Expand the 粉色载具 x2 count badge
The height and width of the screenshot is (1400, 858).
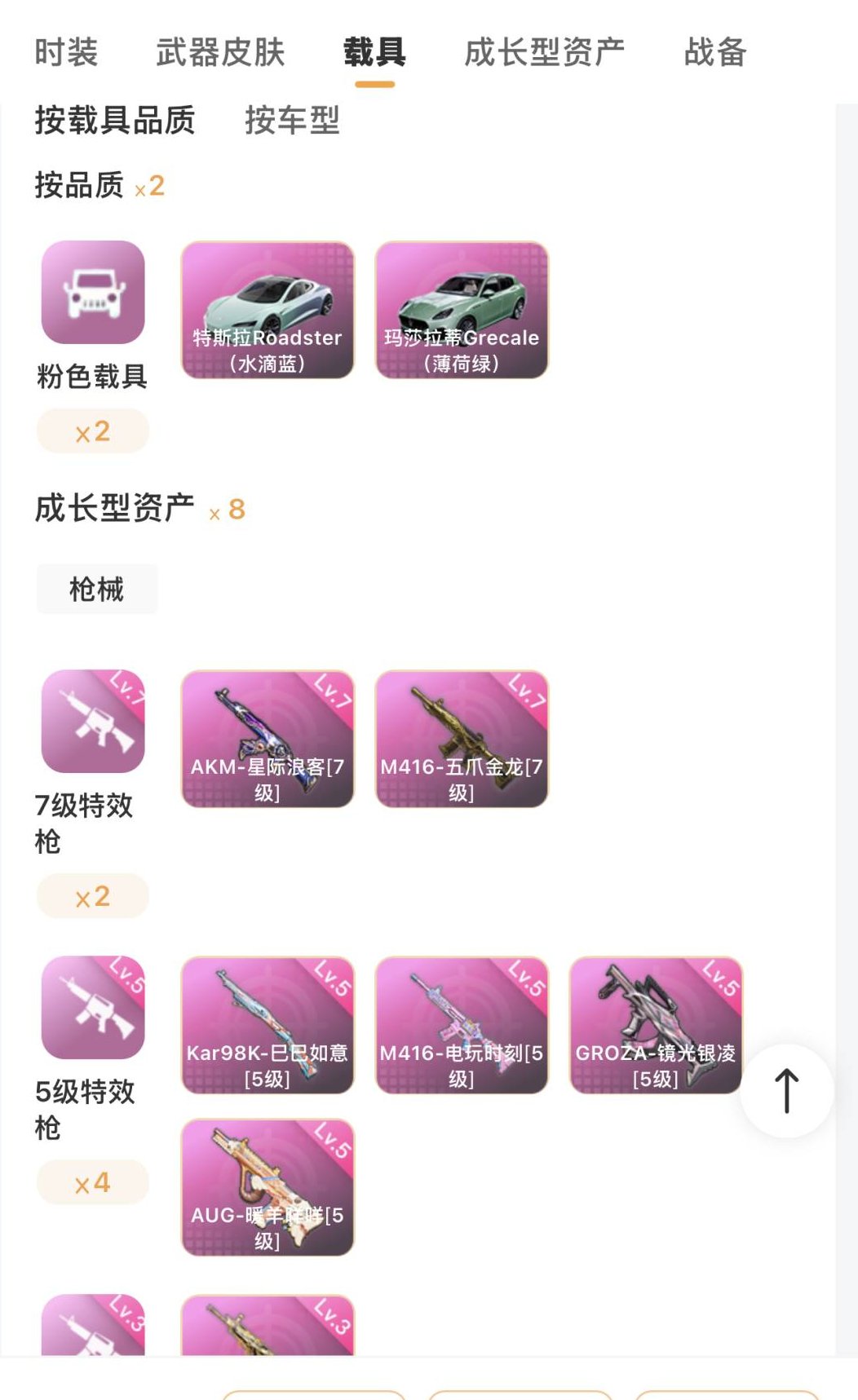pyautogui.click(x=92, y=431)
